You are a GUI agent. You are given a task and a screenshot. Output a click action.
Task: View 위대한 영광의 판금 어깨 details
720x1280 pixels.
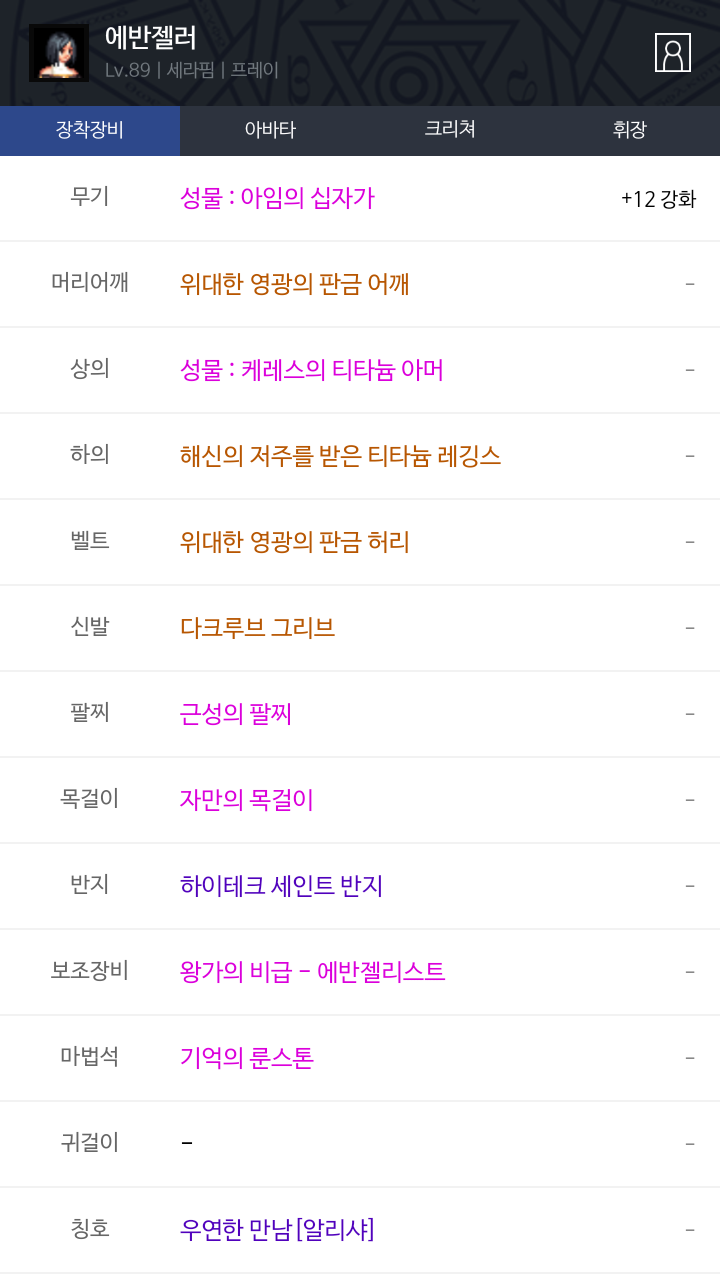295,284
